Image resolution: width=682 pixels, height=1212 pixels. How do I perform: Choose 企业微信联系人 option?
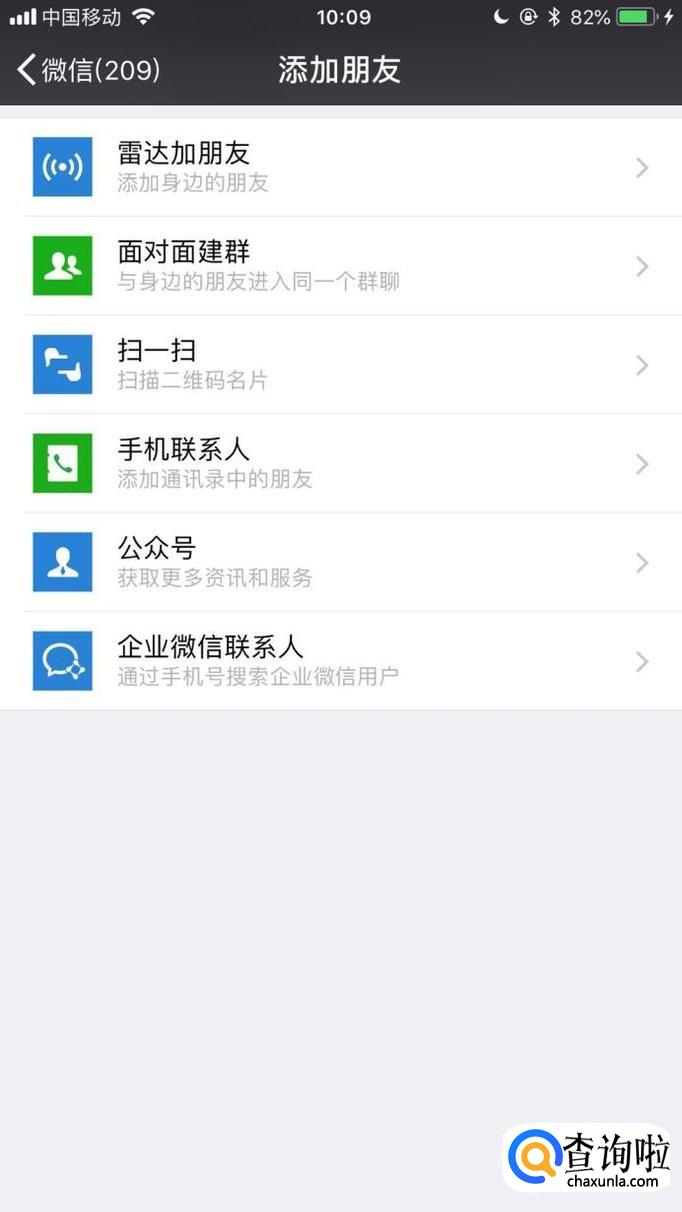pyautogui.click(x=340, y=661)
